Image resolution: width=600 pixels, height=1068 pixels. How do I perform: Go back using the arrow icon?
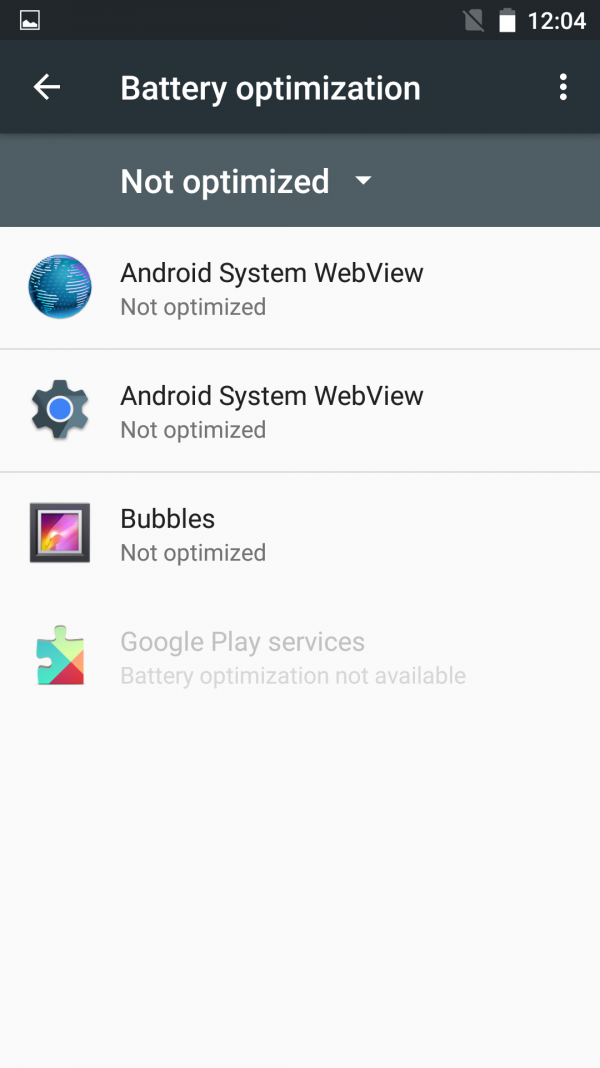point(47,87)
